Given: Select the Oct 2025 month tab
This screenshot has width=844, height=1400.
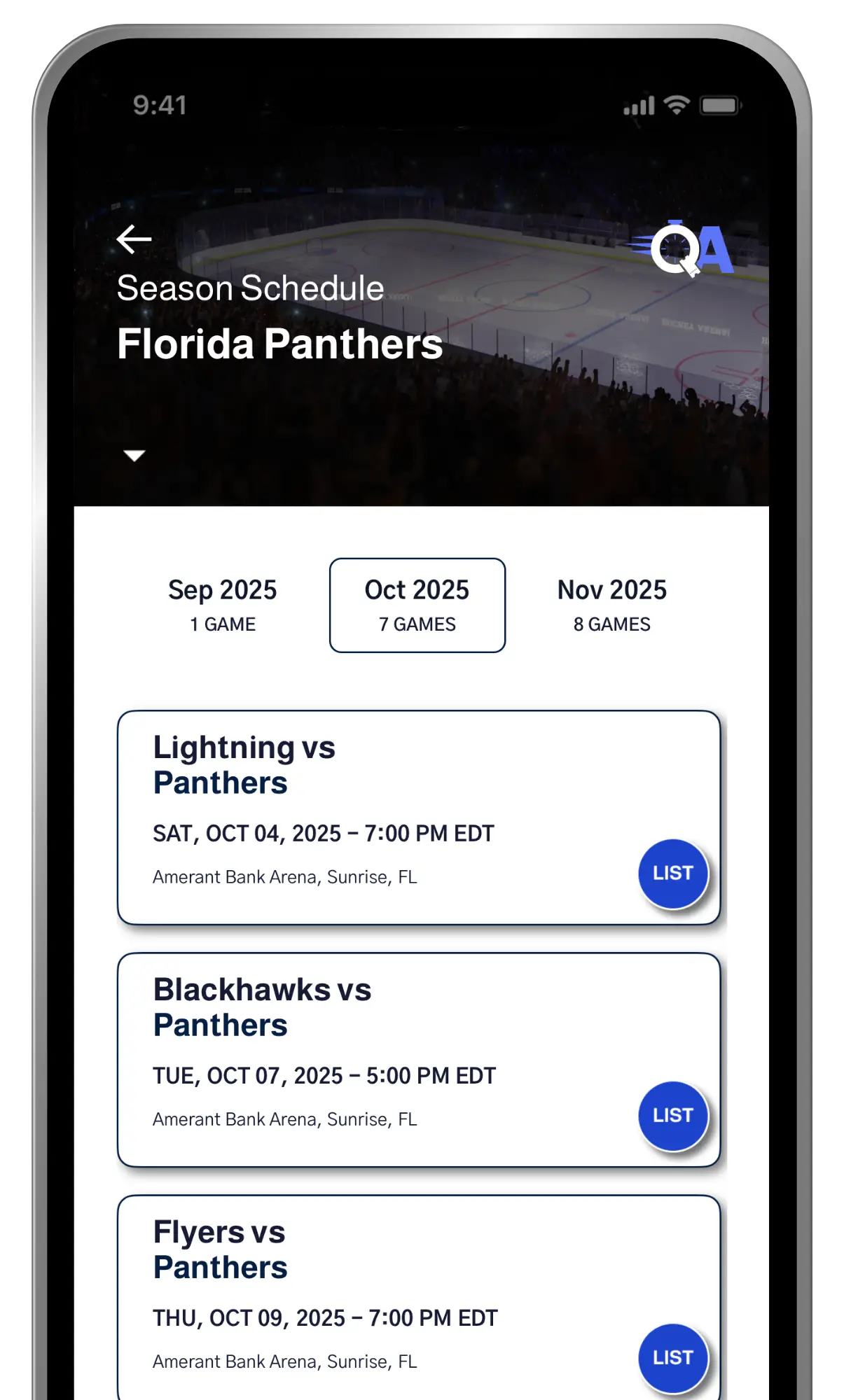Looking at the screenshot, I should (417, 605).
